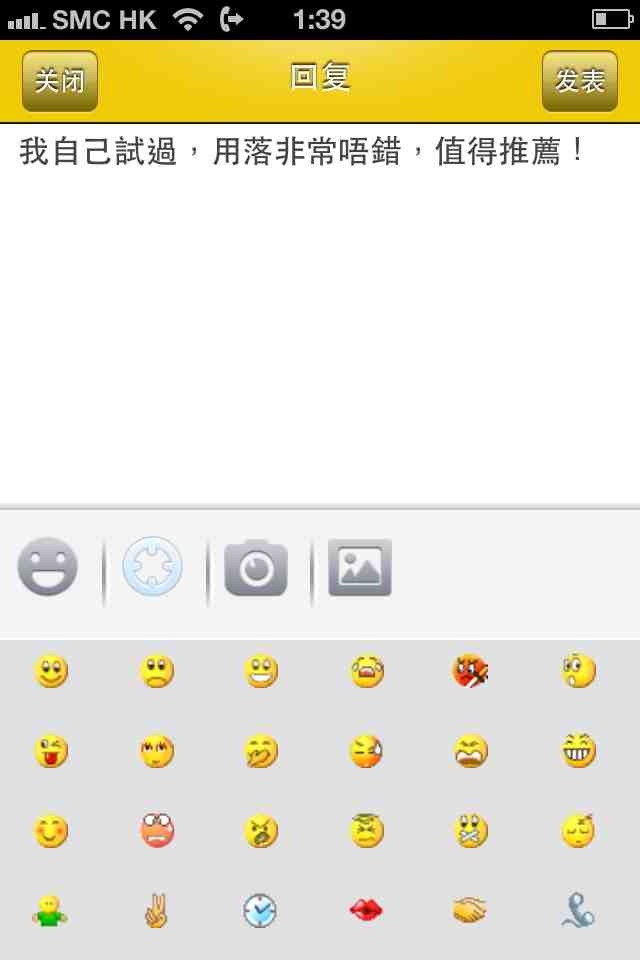Insert the tongue-out winking emoticon
This screenshot has width=640, height=960.
click(51, 751)
